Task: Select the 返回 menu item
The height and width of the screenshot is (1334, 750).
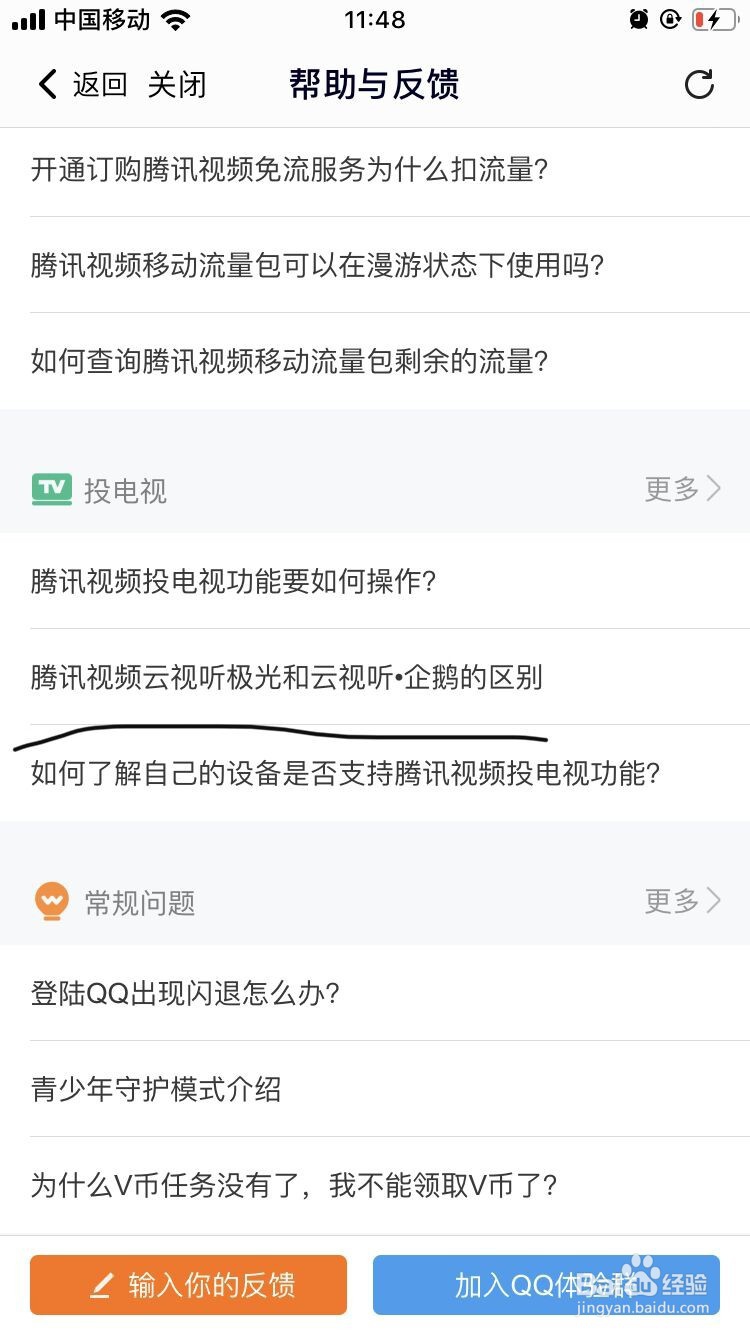Action: point(99,84)
